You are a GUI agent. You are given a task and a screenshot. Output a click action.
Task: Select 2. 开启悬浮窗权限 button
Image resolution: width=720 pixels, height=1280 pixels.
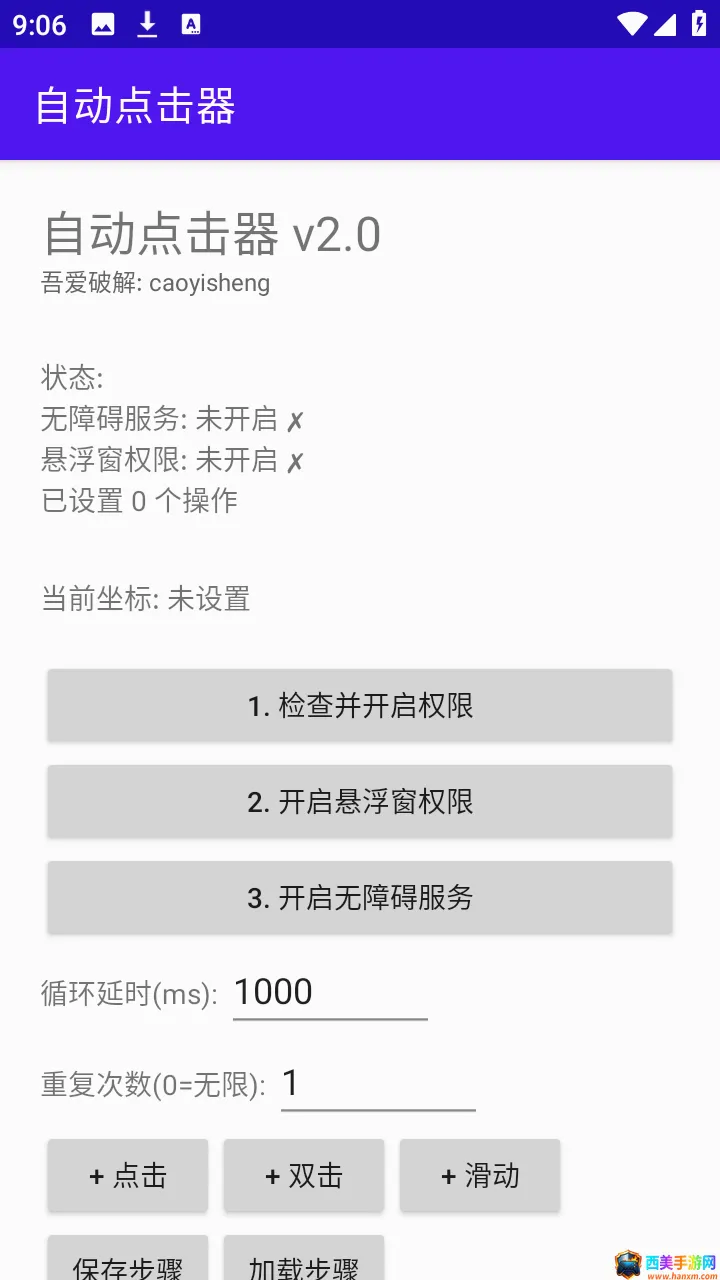[x=360, y=802]
